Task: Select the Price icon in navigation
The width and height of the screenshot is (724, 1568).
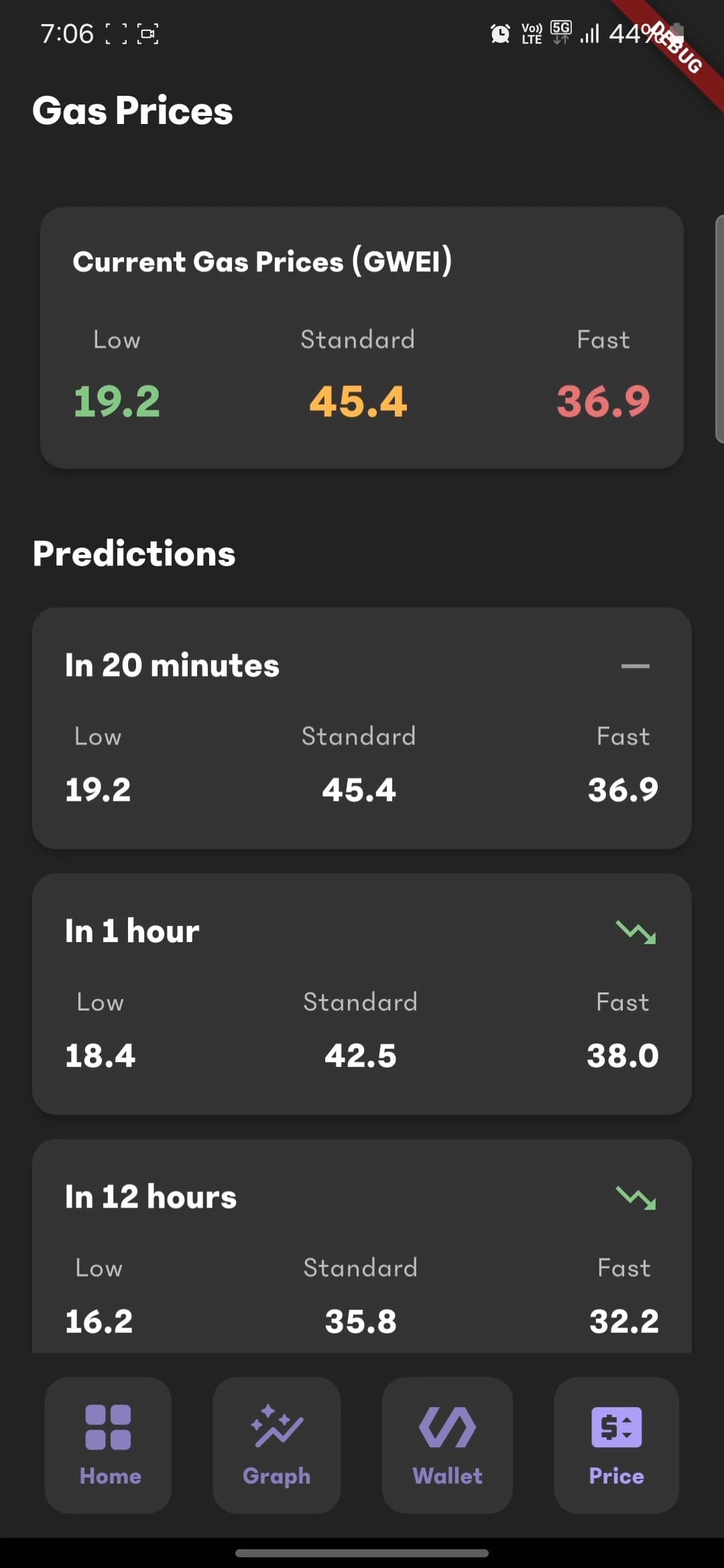Action: pyautogui.click(x=615, y=1447)
